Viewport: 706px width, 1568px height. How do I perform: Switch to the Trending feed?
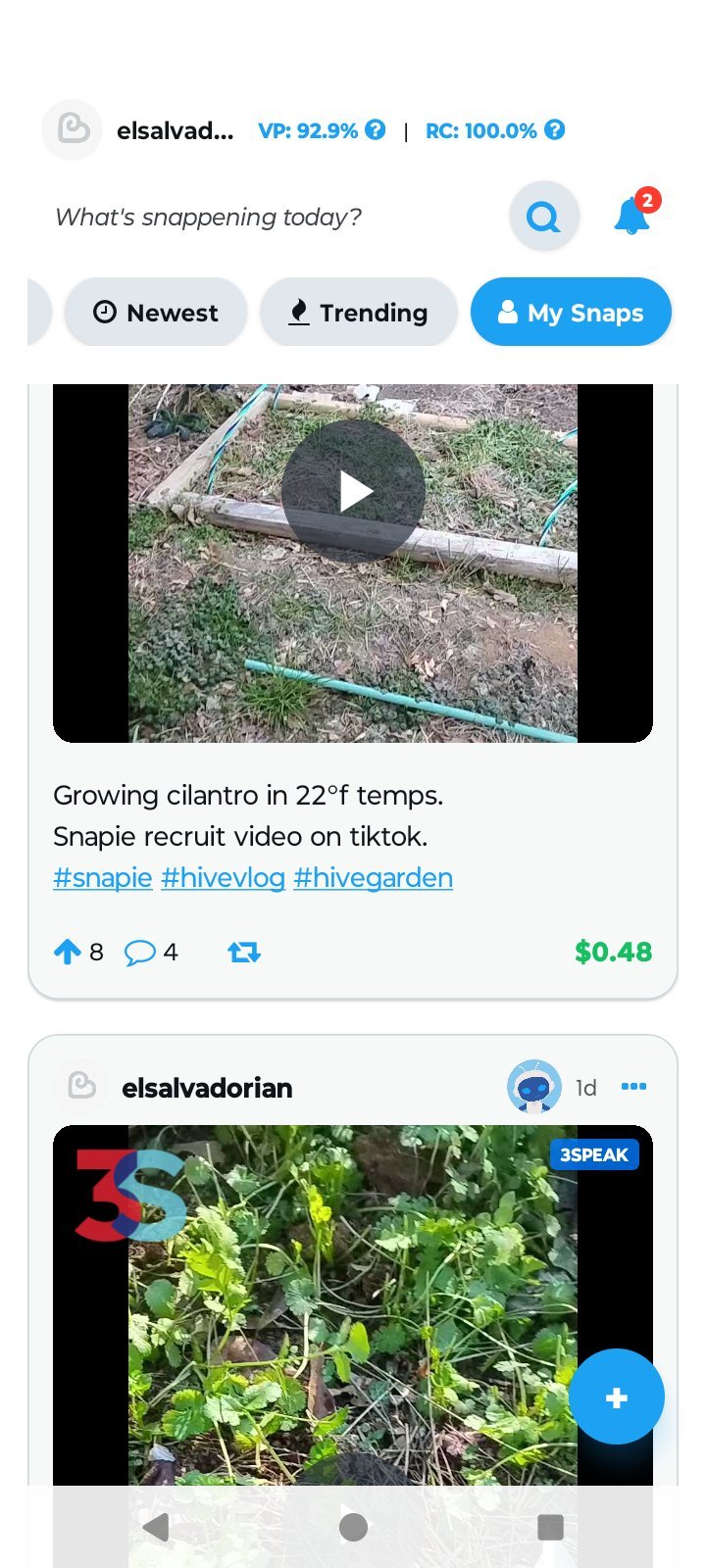pos(359,313)
